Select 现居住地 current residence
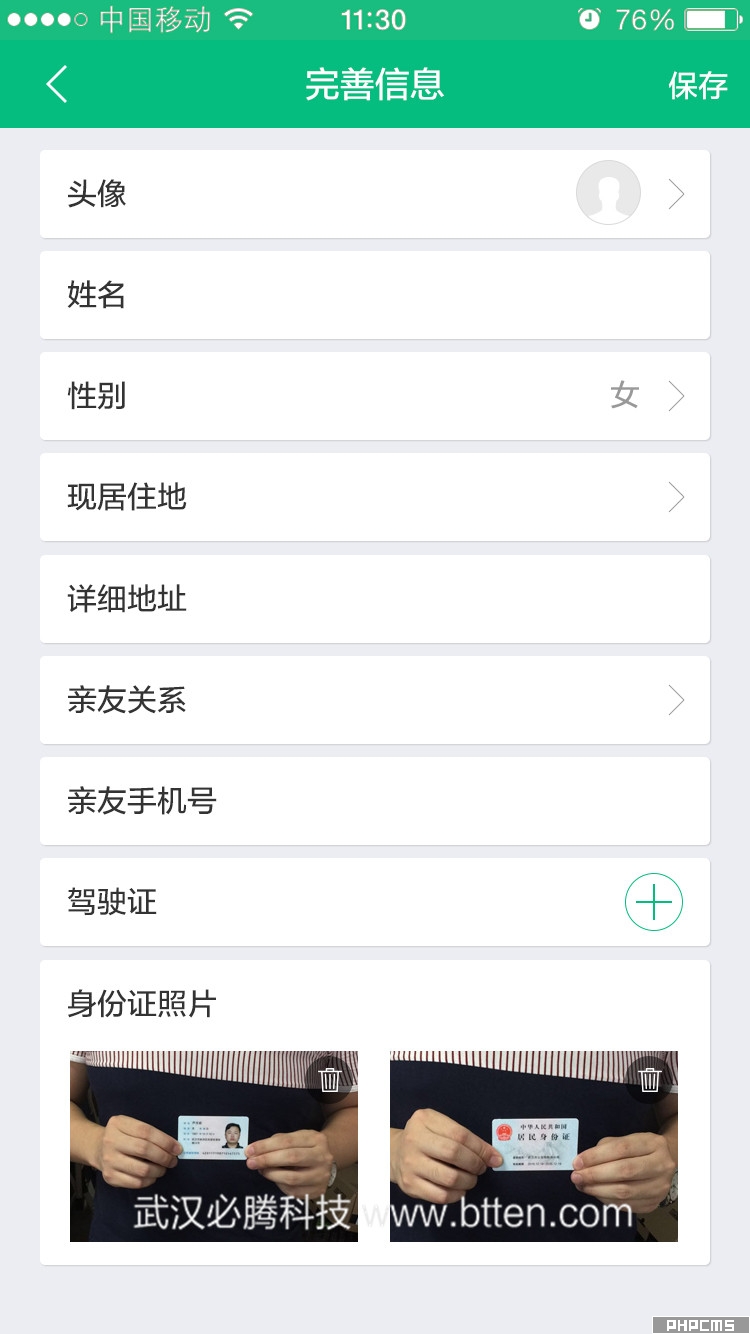Image resolution: width=750 pixels, height=1334 pixels. [375, 497]
